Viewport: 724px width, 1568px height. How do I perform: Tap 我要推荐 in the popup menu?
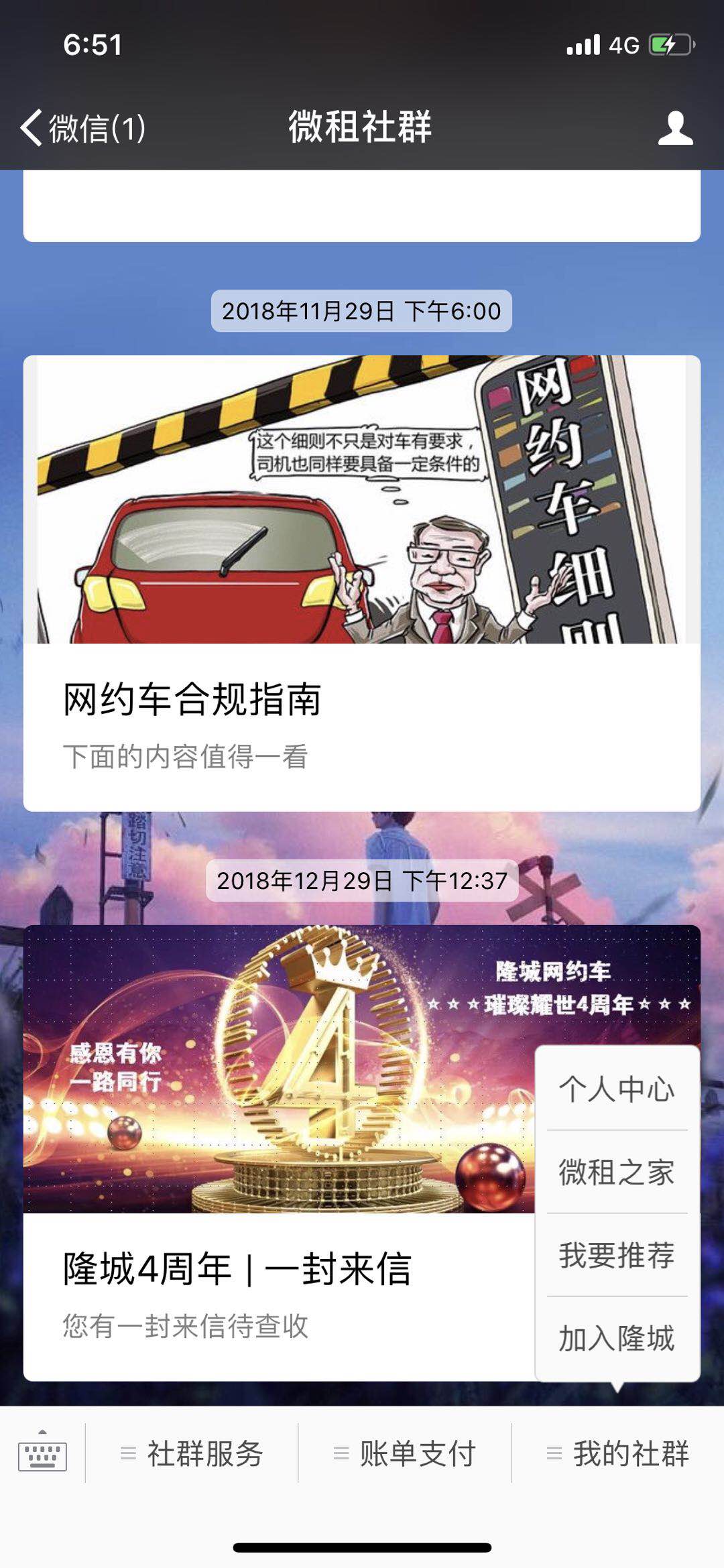point(617,1255)
